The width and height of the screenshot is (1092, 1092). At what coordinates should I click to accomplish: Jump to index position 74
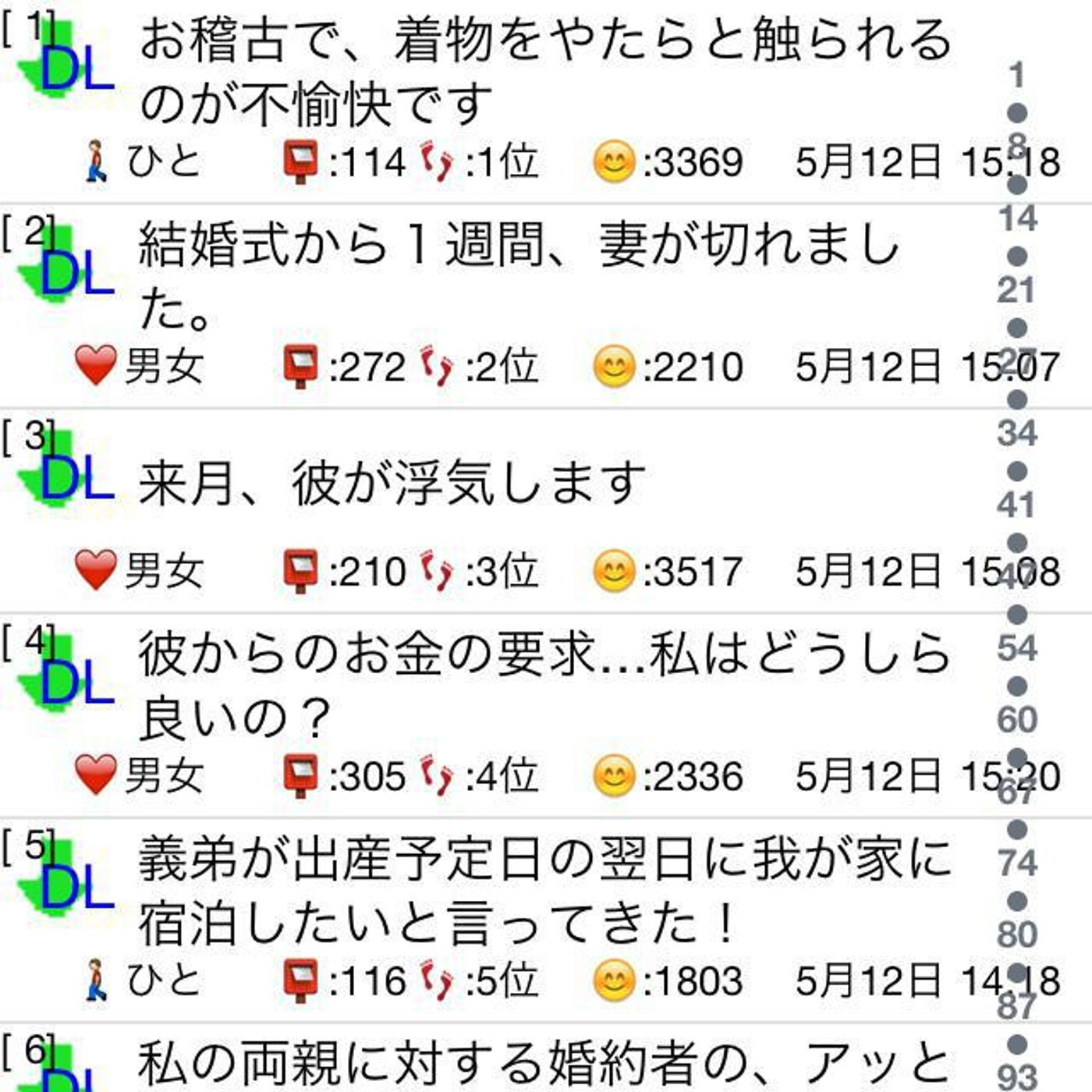(1016, 863)
